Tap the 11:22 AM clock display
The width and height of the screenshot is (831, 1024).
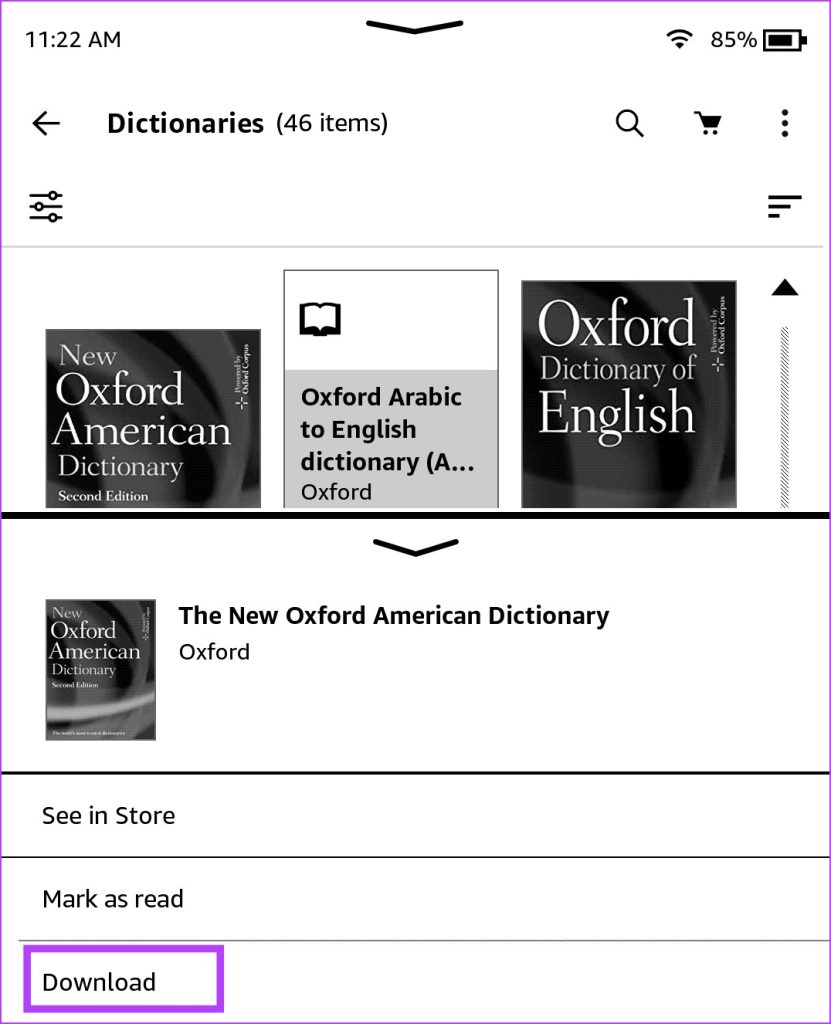point(72,39)
